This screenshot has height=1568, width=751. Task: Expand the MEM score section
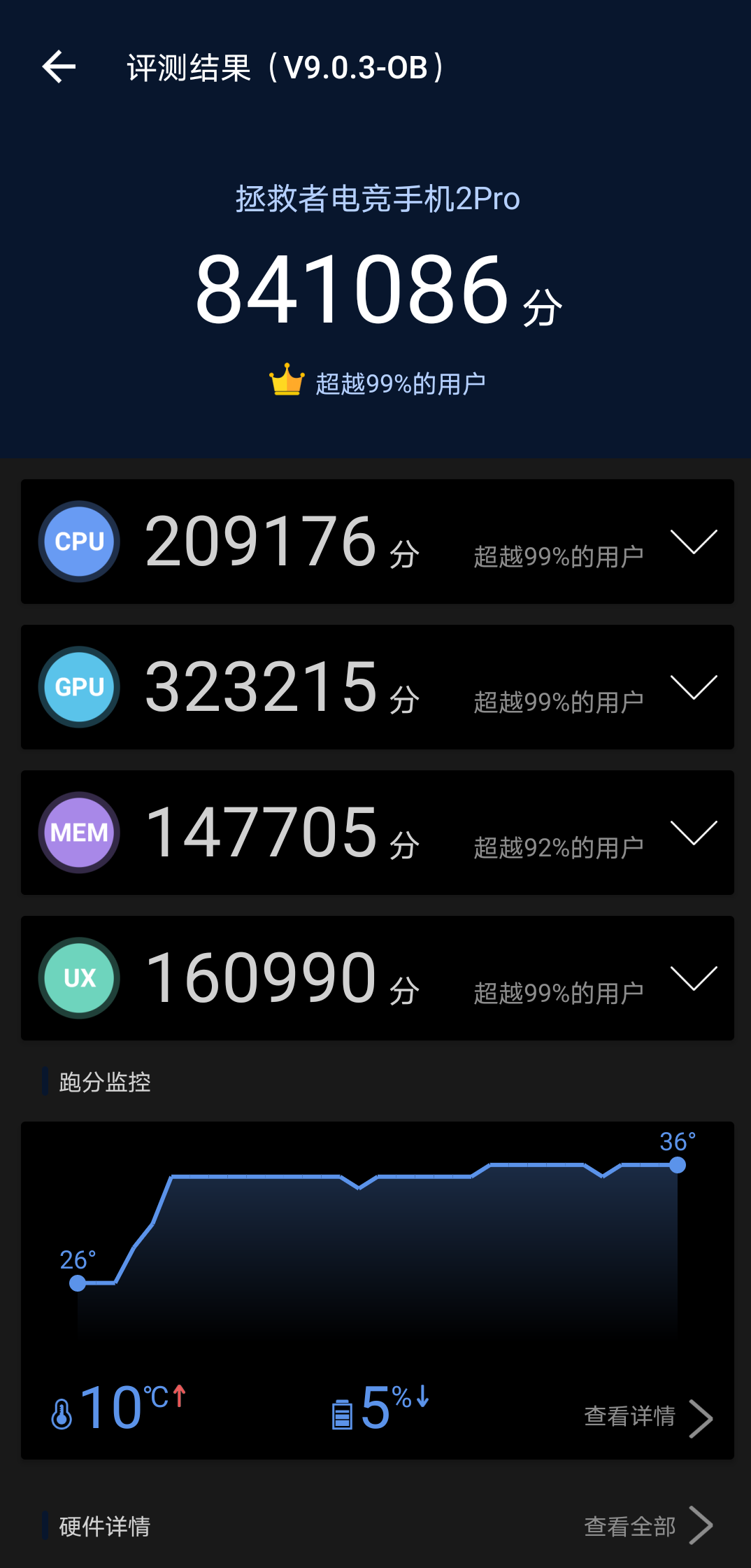(693, 833)
